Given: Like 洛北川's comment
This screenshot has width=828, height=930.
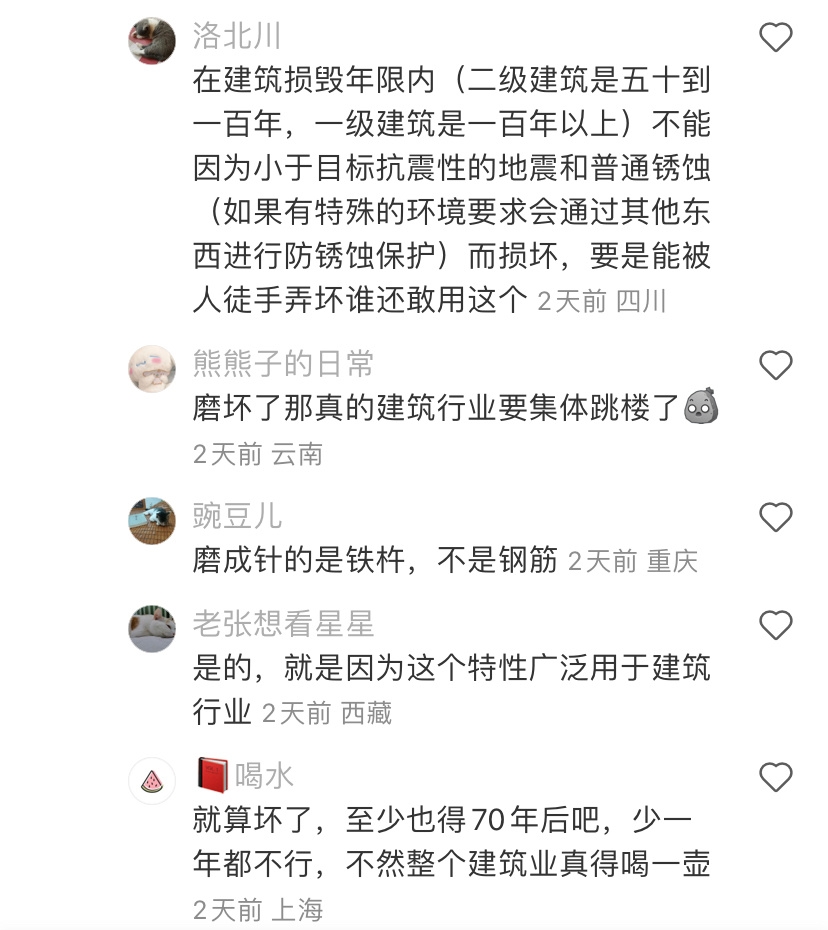Looking at the screenshot, I should coord(776,38).
